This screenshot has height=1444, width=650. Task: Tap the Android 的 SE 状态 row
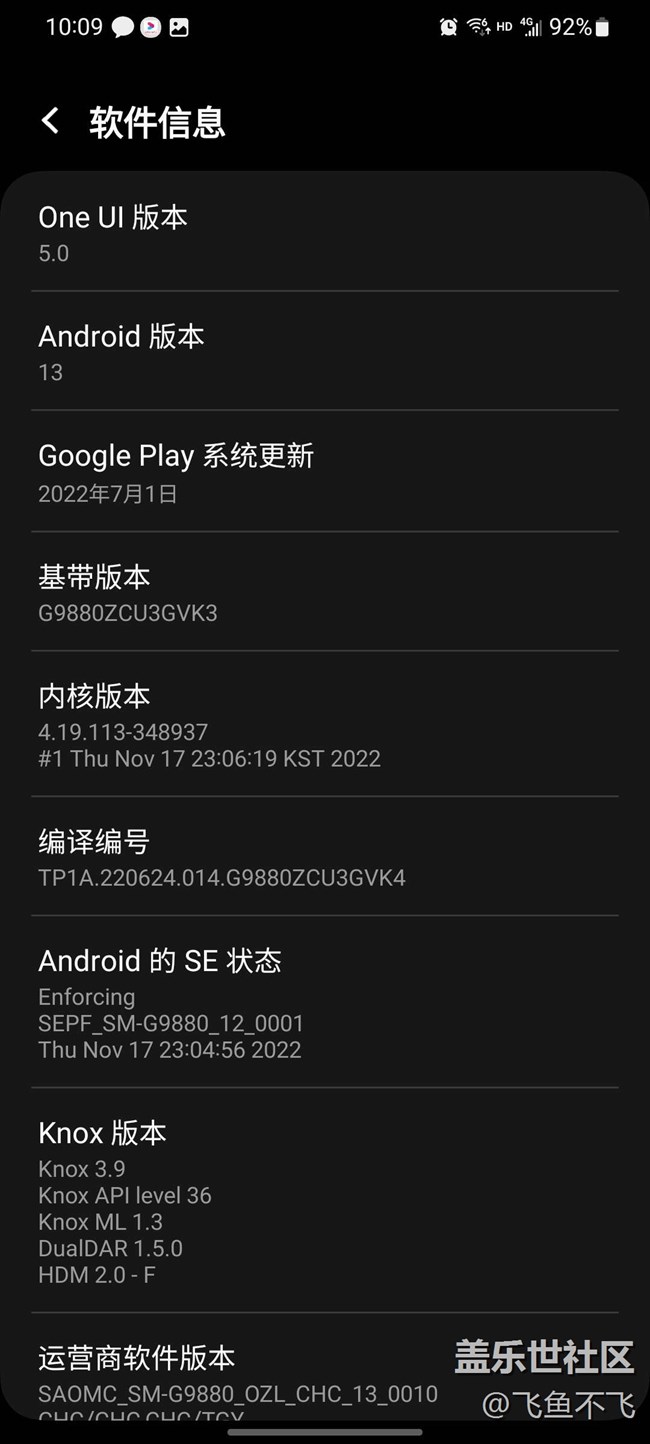click(x=324, y=1002)
